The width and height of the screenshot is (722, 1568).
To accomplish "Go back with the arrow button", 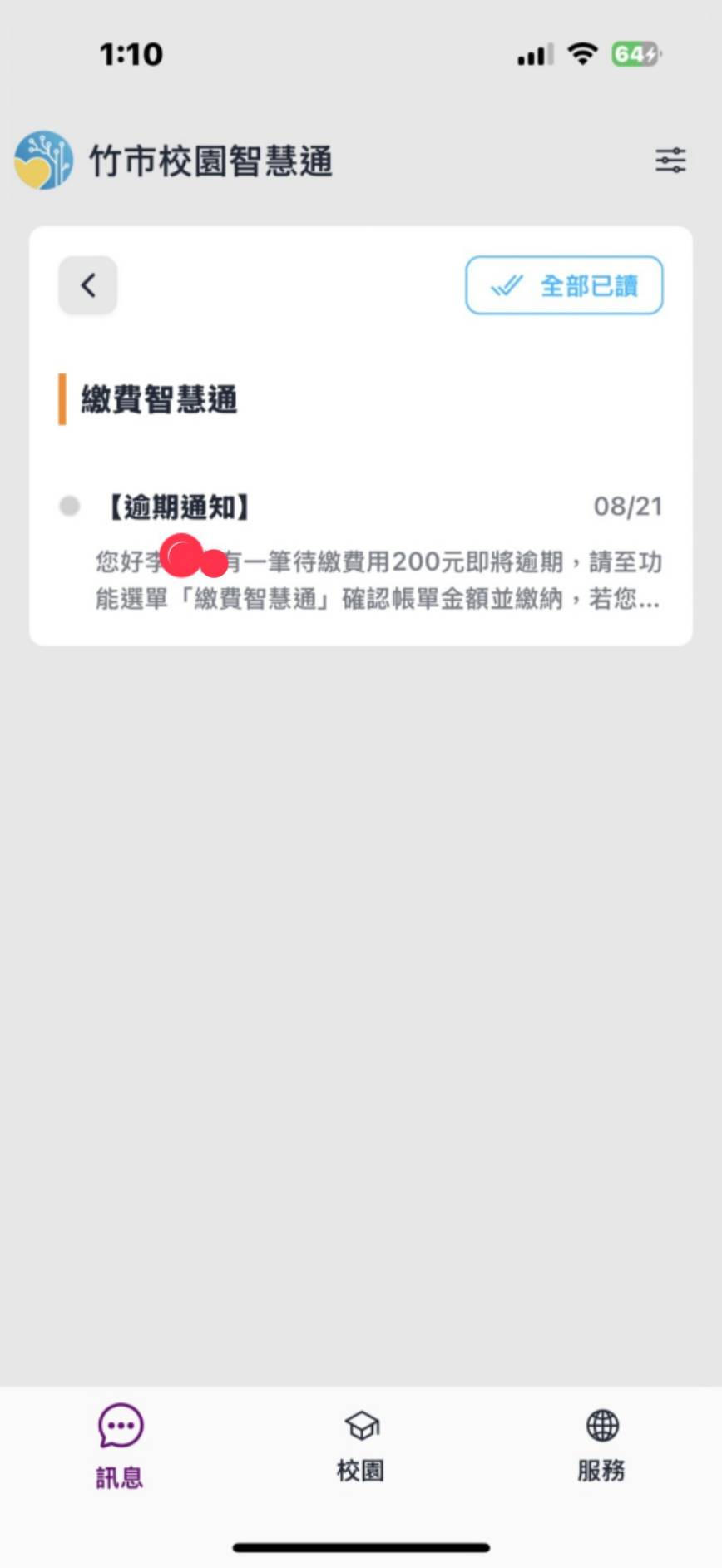I will (x=88, y=285).
